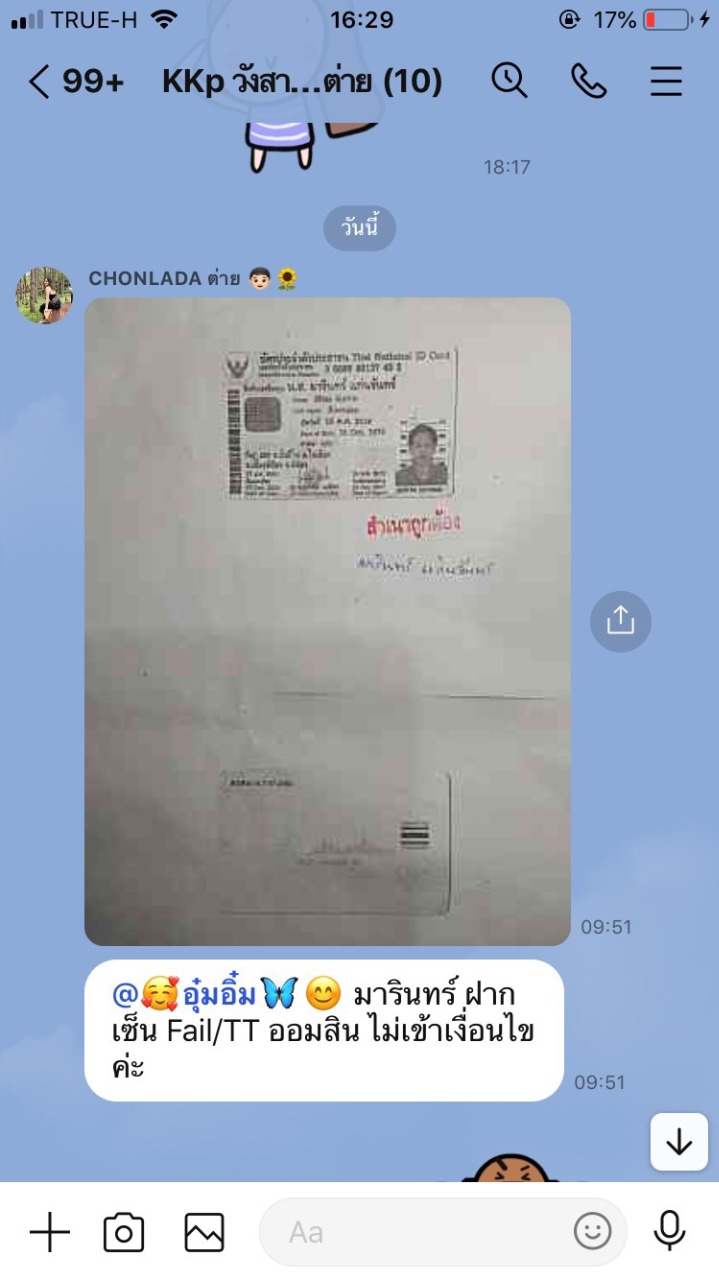Share the sent photo
Screen dimensions: 719x1280
tap(620, 621)
